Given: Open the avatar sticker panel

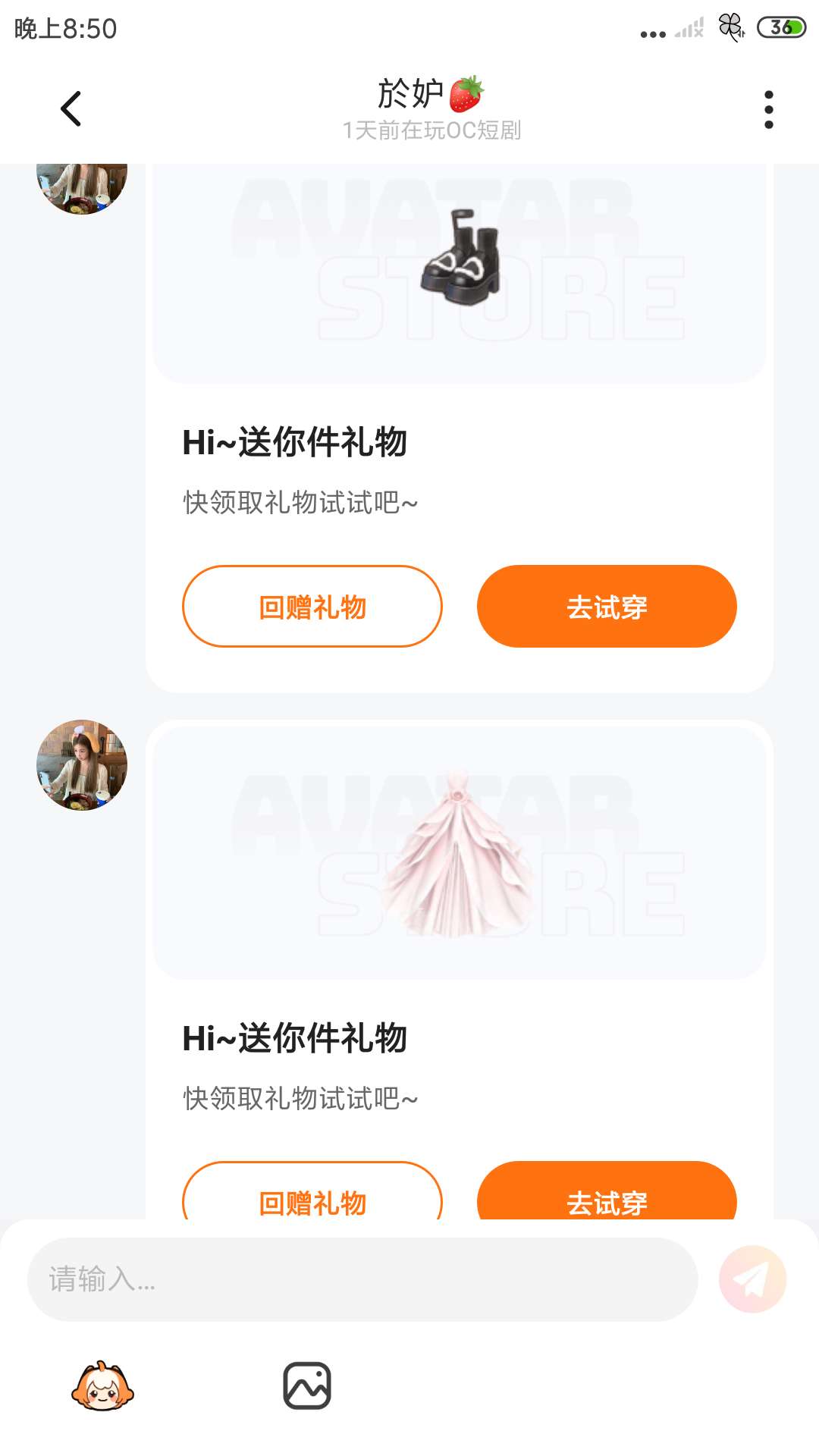Looking at the screenshot, I should pos(102,1386).
